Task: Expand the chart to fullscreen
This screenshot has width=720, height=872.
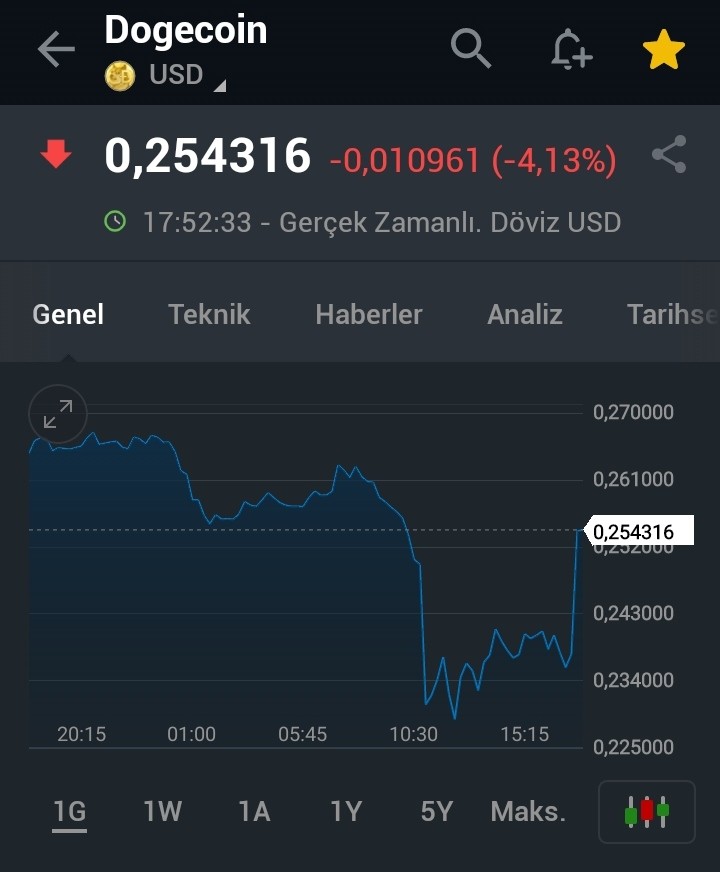Action: click(x=58, y=414)
